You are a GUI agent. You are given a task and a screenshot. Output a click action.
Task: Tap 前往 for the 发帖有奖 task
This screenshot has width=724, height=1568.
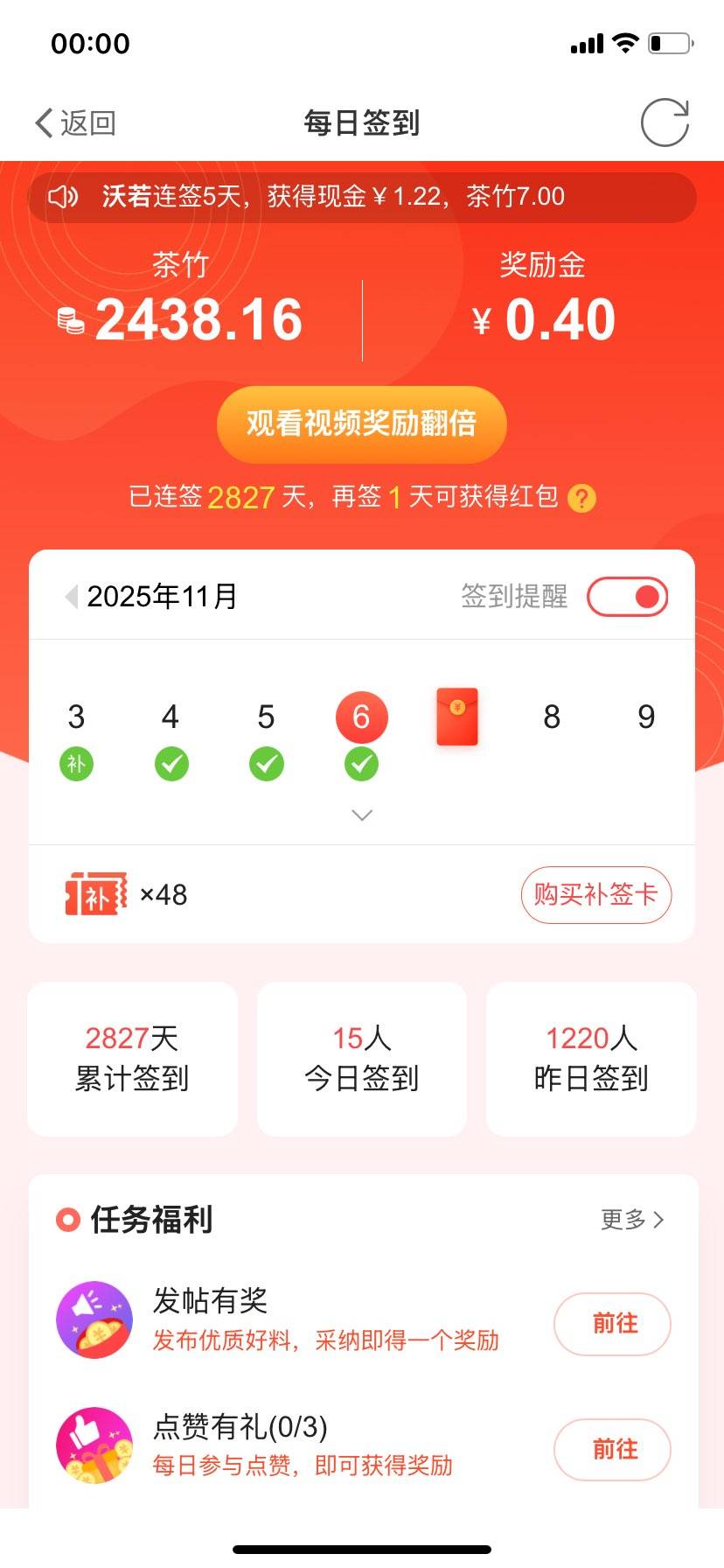[x=612, y=1324]
